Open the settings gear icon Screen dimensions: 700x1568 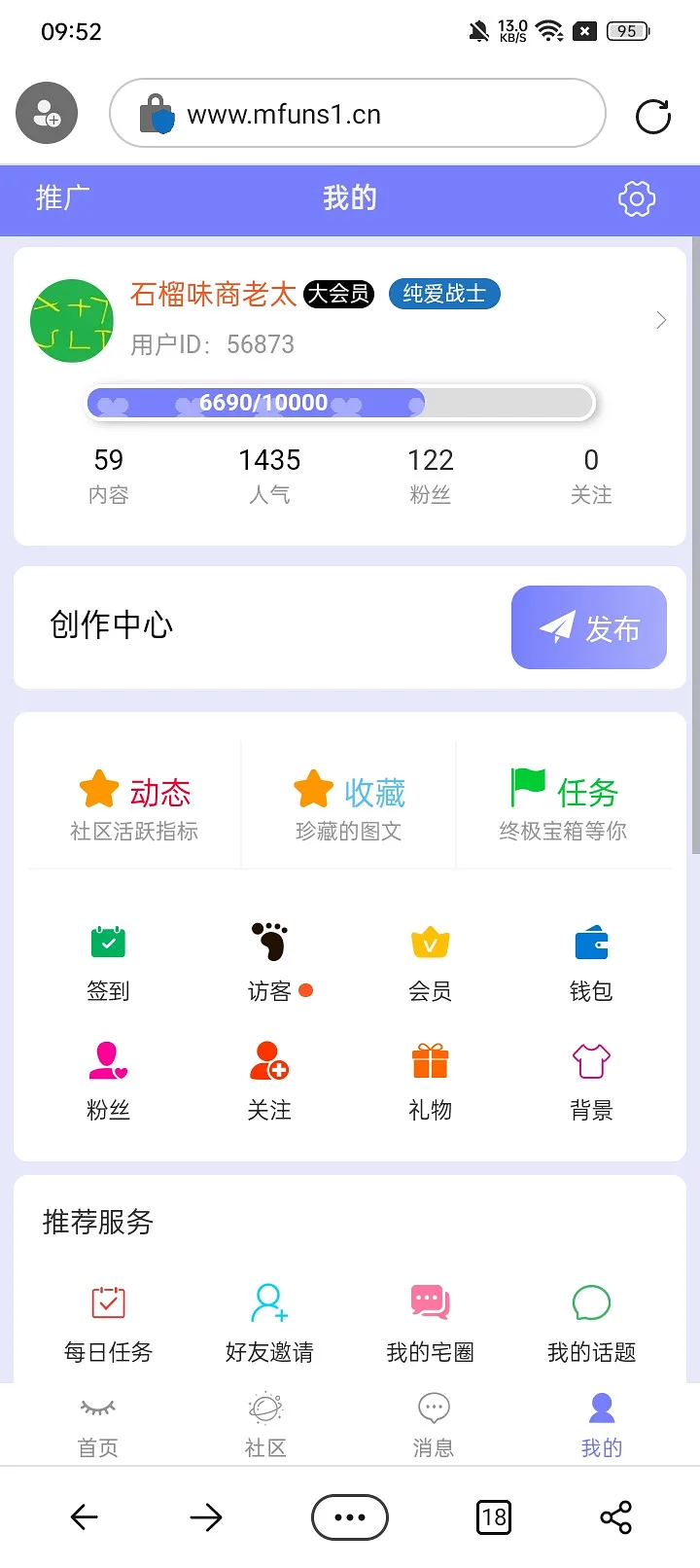coord(636,199)
